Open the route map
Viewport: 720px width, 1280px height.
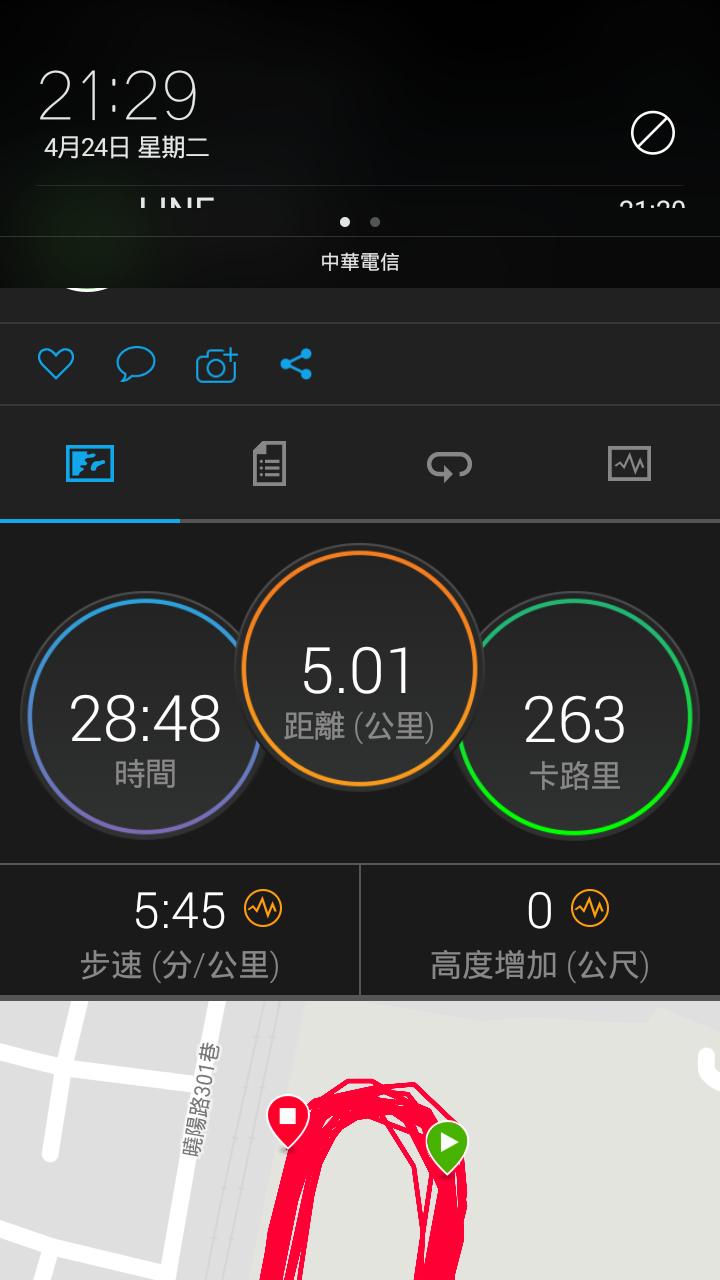(360, 1140)
